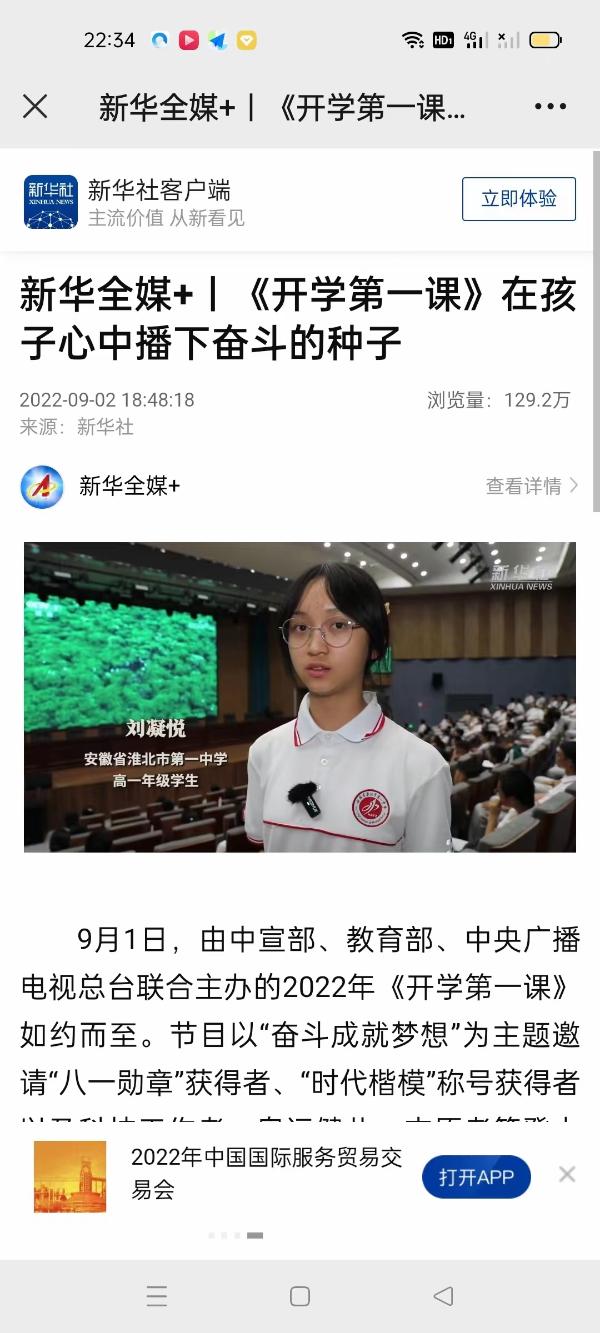
Task: Tap 打开APP to open the app
Action: [476, 1177]
